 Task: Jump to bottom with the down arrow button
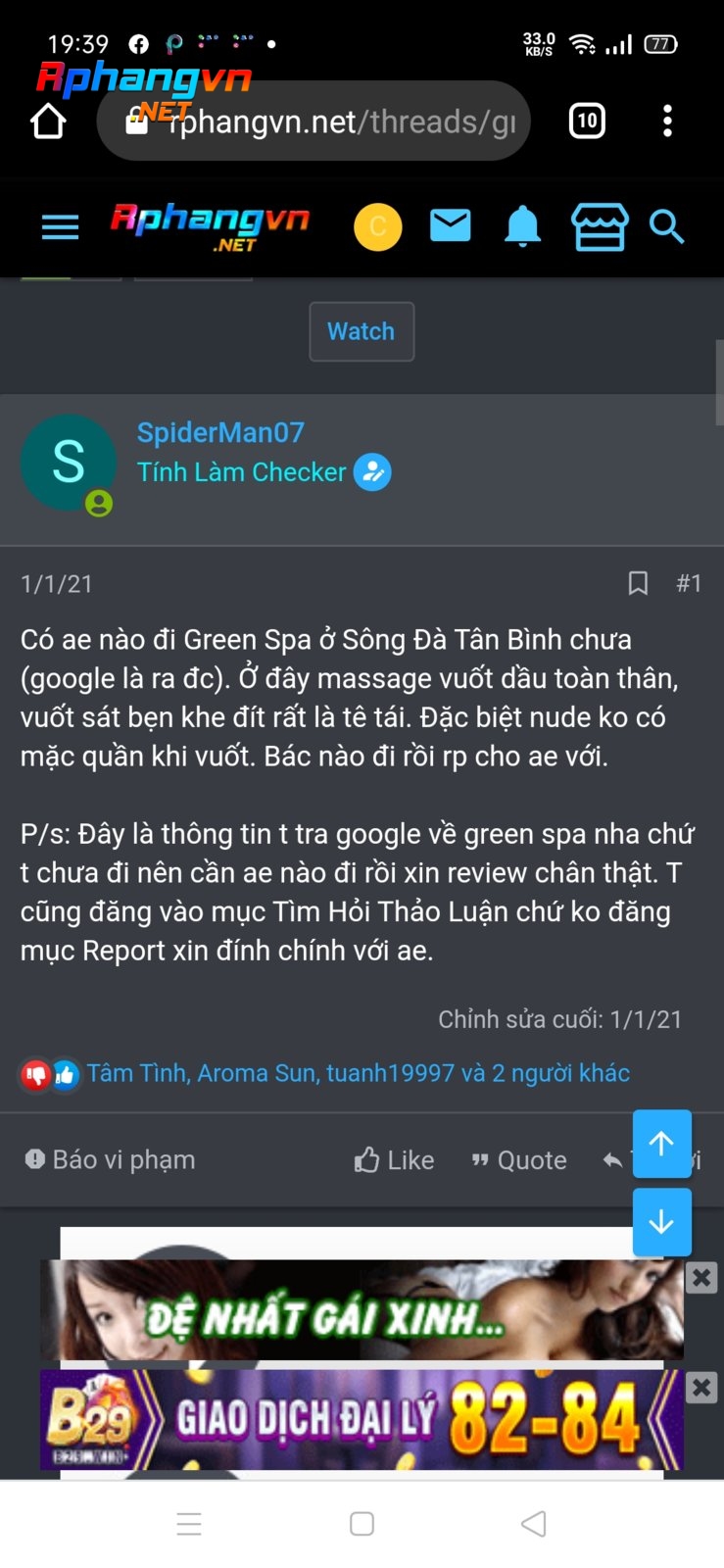662,1222
